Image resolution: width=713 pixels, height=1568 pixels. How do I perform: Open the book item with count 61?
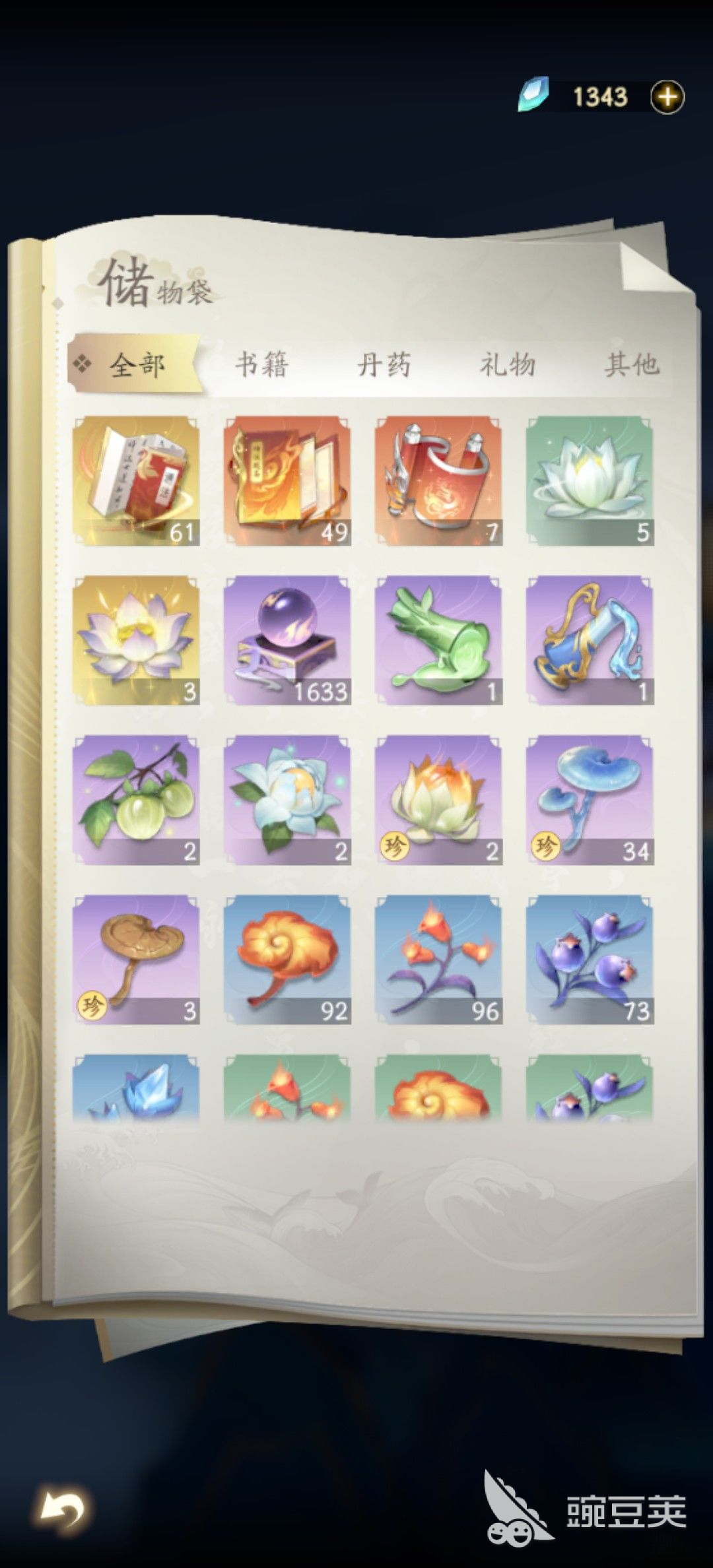tap(136, 480)
